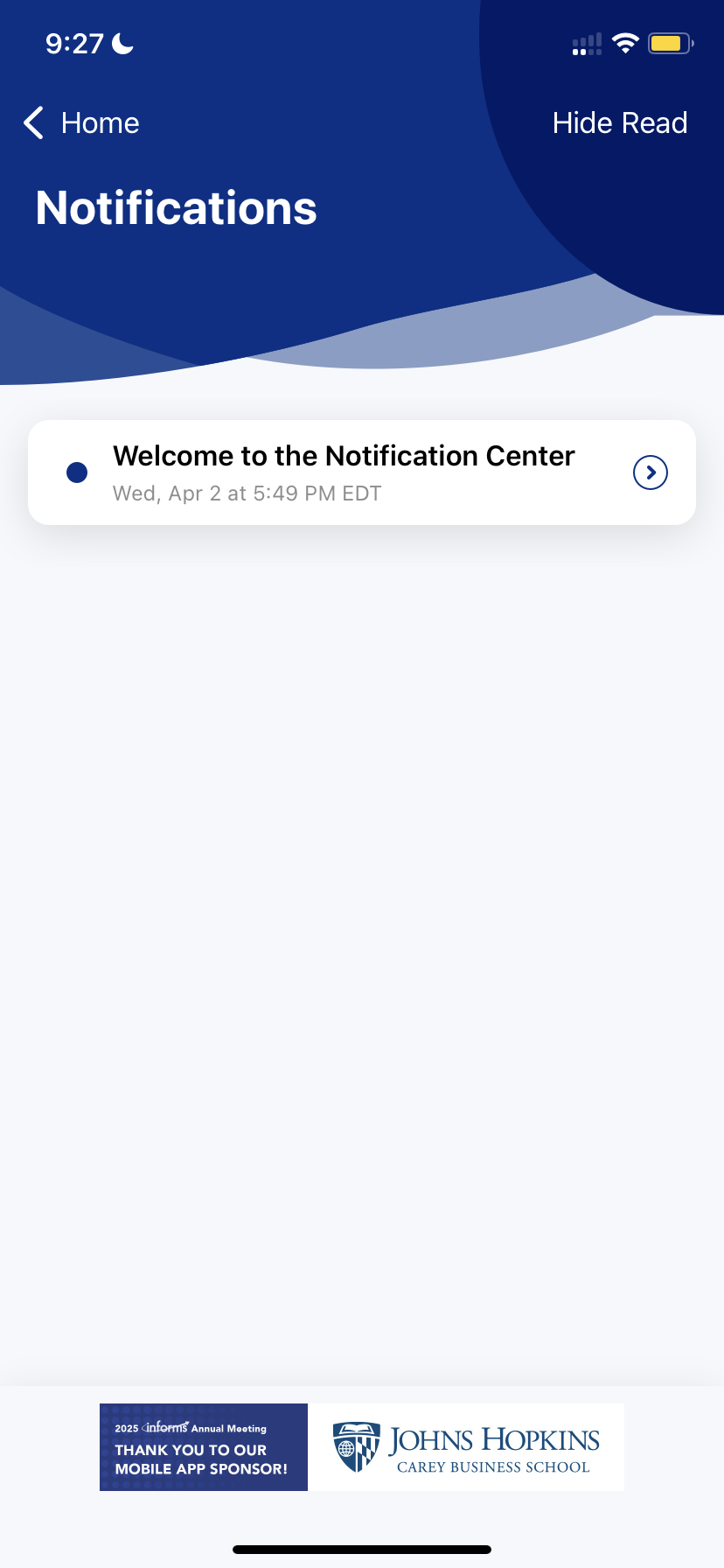Go back to Home
724x1568 pixels.
pos(82,123)
